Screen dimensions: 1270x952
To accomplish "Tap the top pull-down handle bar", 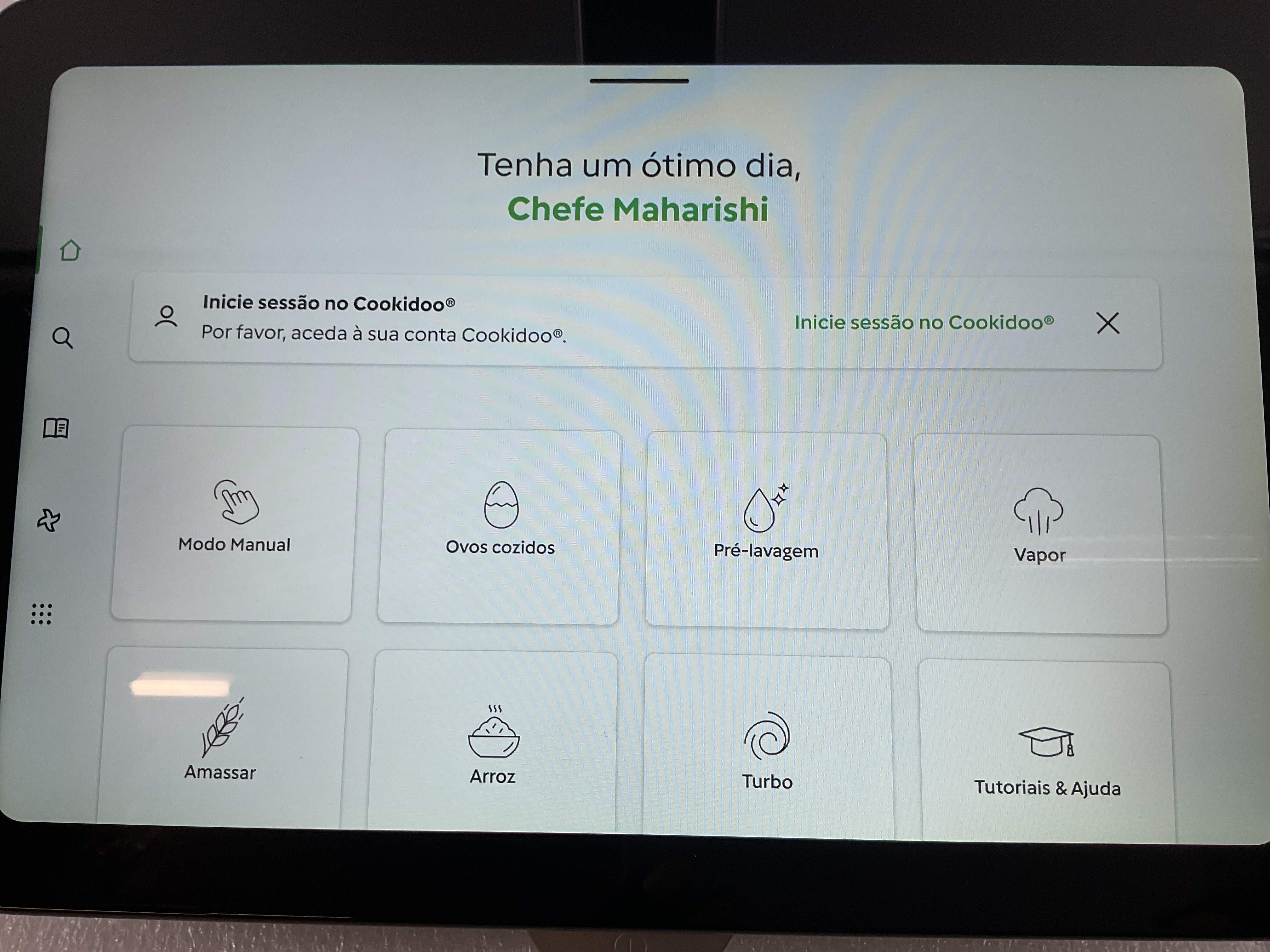I will click(x=639, y=82).
